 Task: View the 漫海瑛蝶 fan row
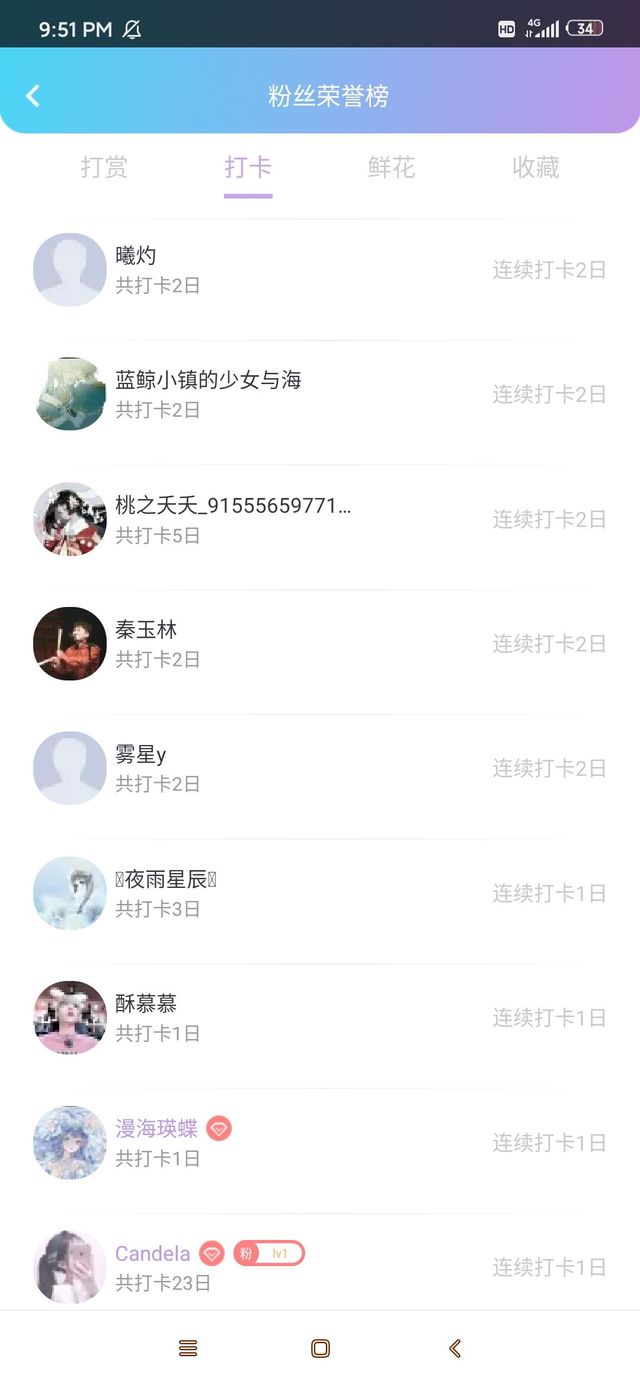320,1142
